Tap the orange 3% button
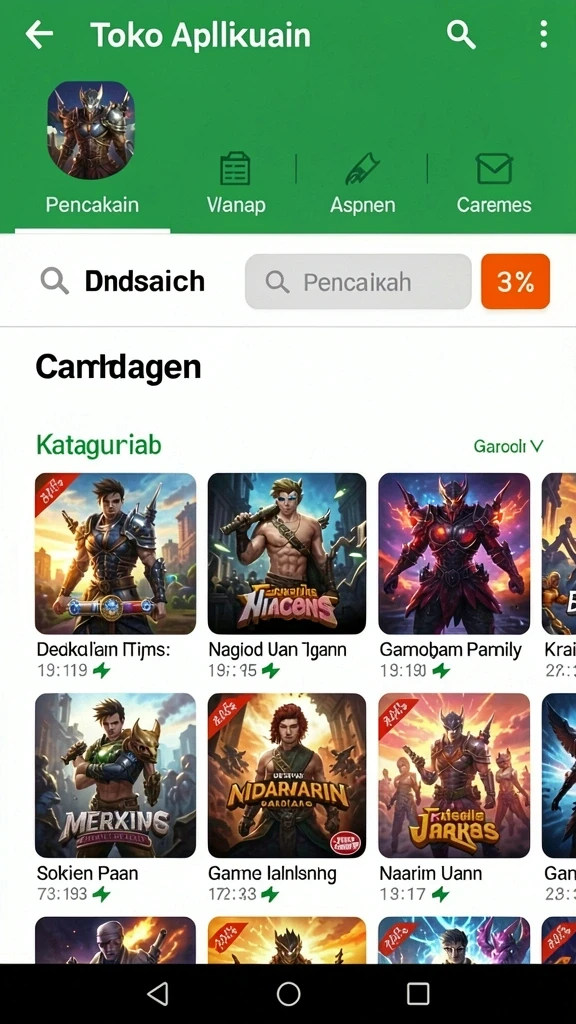The height and width of the screenshot is (1024, 576). coord(515,281)
